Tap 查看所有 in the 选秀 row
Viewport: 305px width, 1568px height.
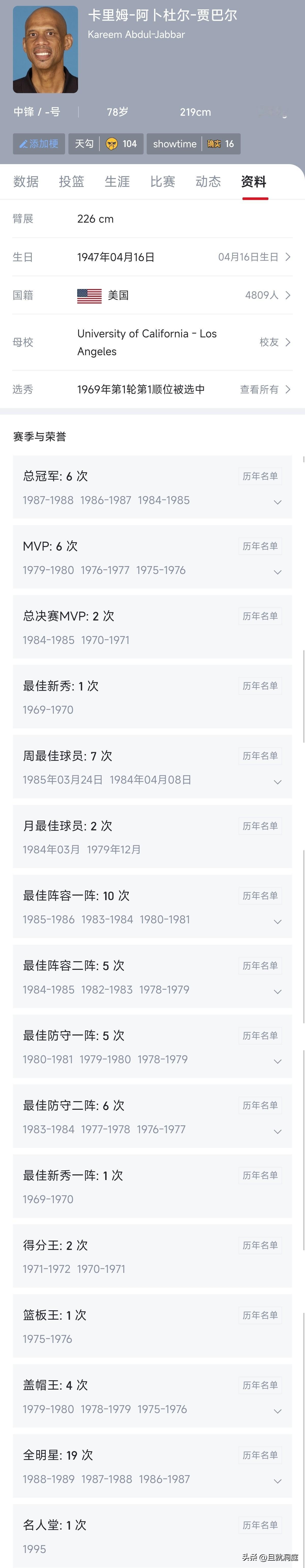[265, 389]
